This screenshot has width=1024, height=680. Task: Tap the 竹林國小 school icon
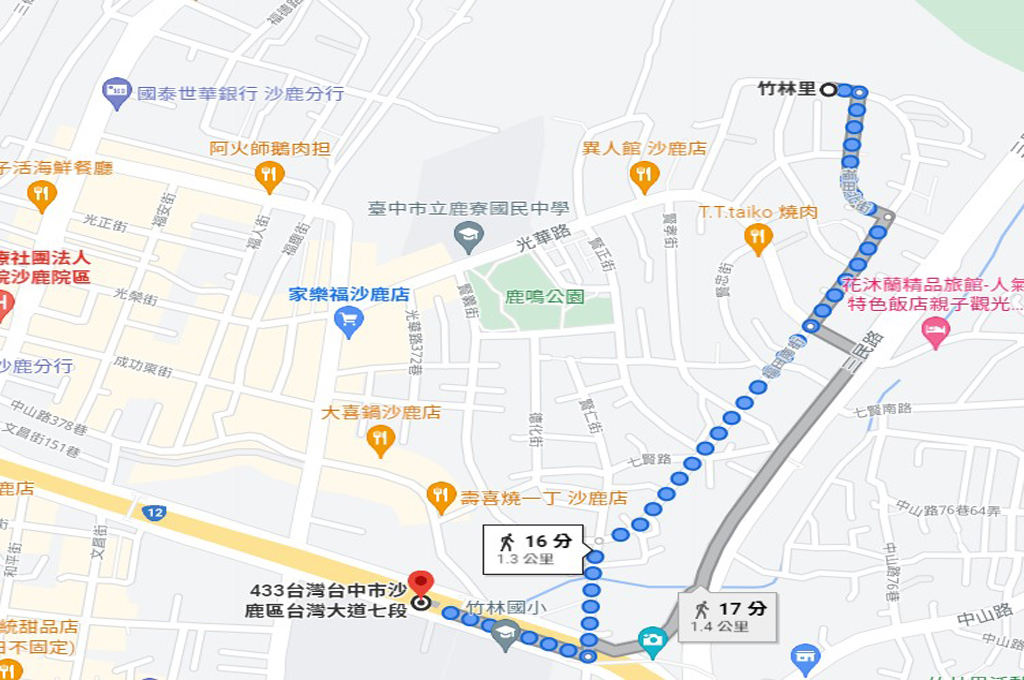coord(506,633)
